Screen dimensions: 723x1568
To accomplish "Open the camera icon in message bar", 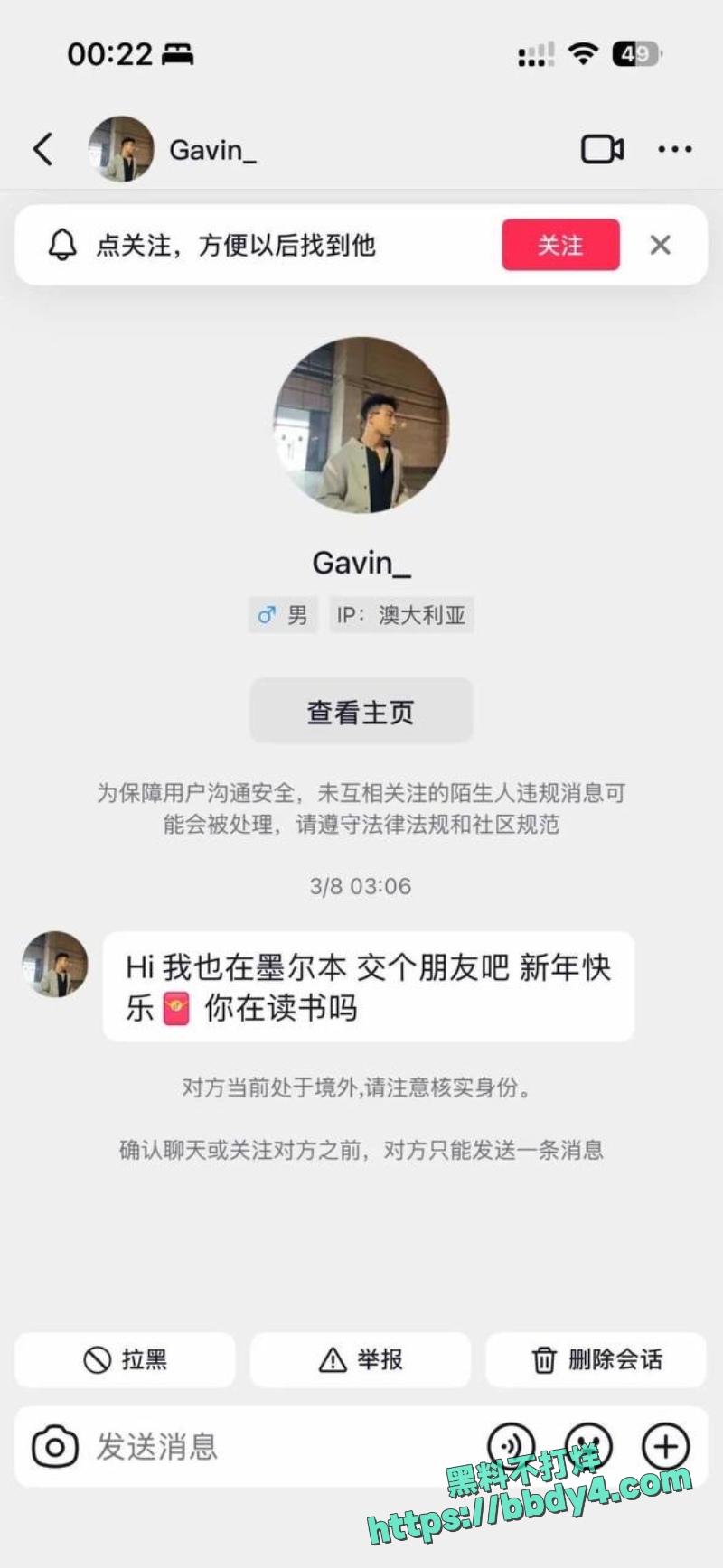I will tap(55, 1448).
